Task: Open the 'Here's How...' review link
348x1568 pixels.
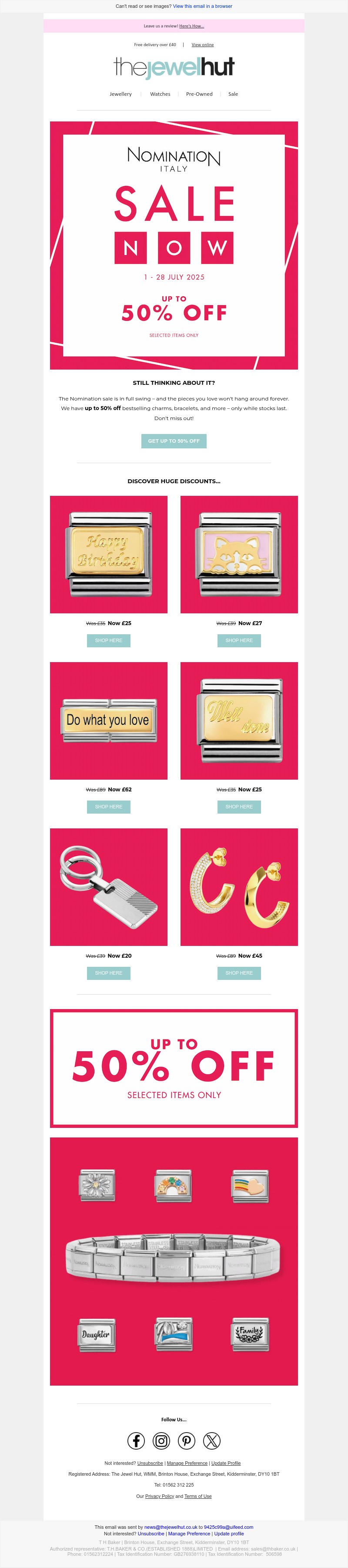Action: tap(192, 26)
